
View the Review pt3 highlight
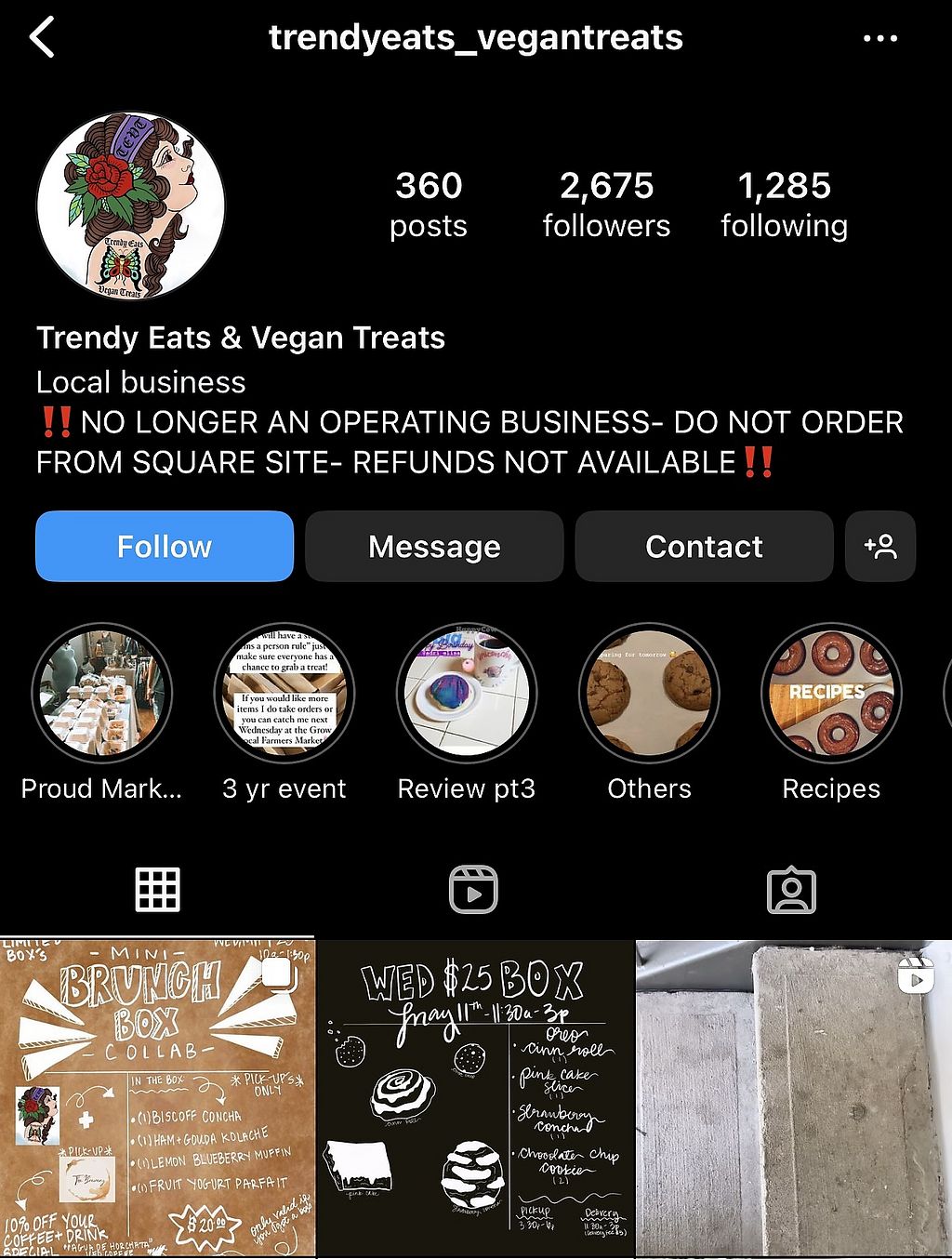pos(466,694)
